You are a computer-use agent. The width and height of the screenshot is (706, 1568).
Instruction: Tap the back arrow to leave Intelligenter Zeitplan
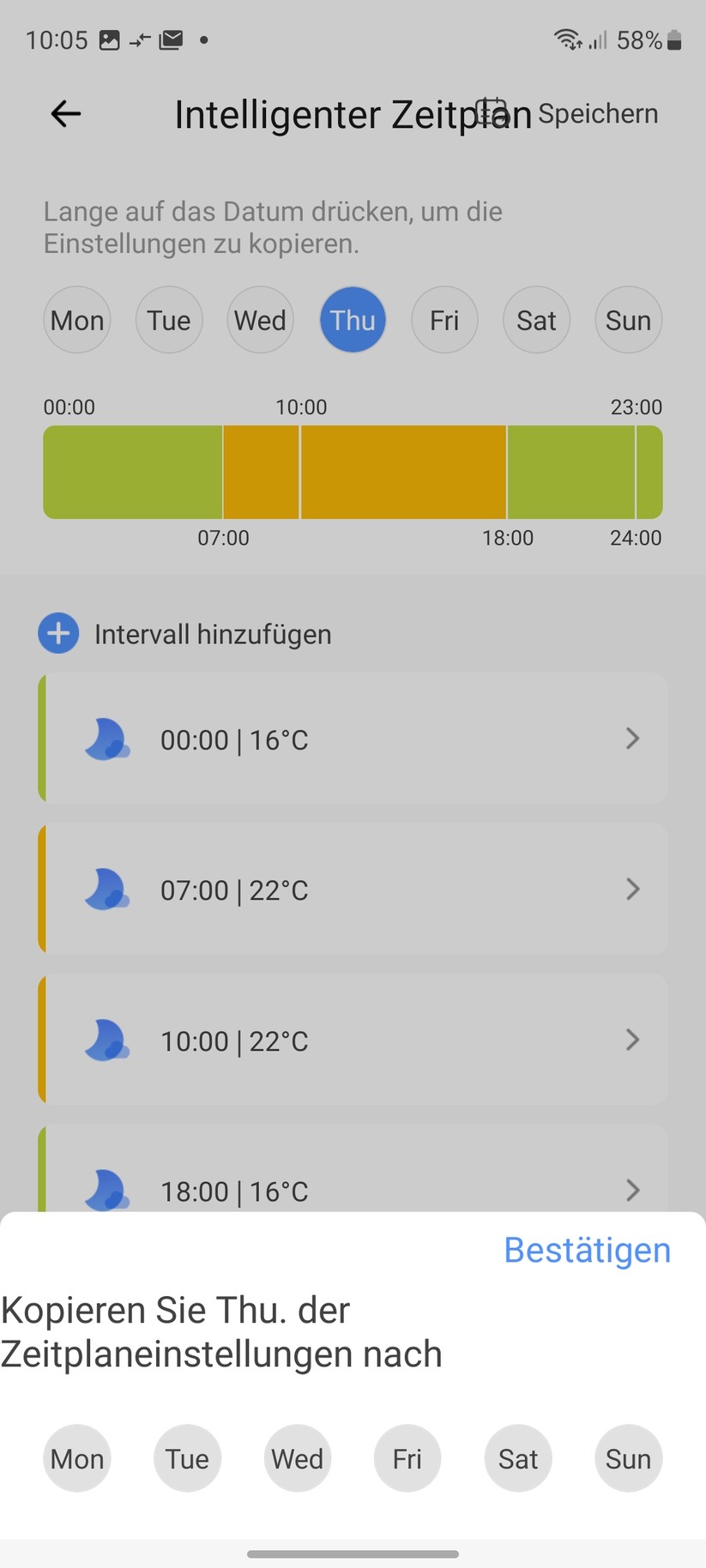tap(64, 113)
